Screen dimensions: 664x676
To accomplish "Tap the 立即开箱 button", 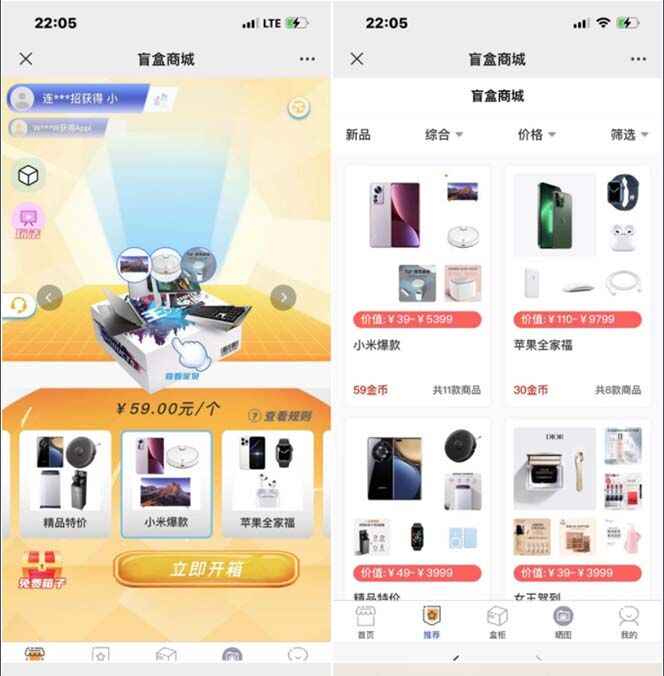I will [x=205, y=569].
